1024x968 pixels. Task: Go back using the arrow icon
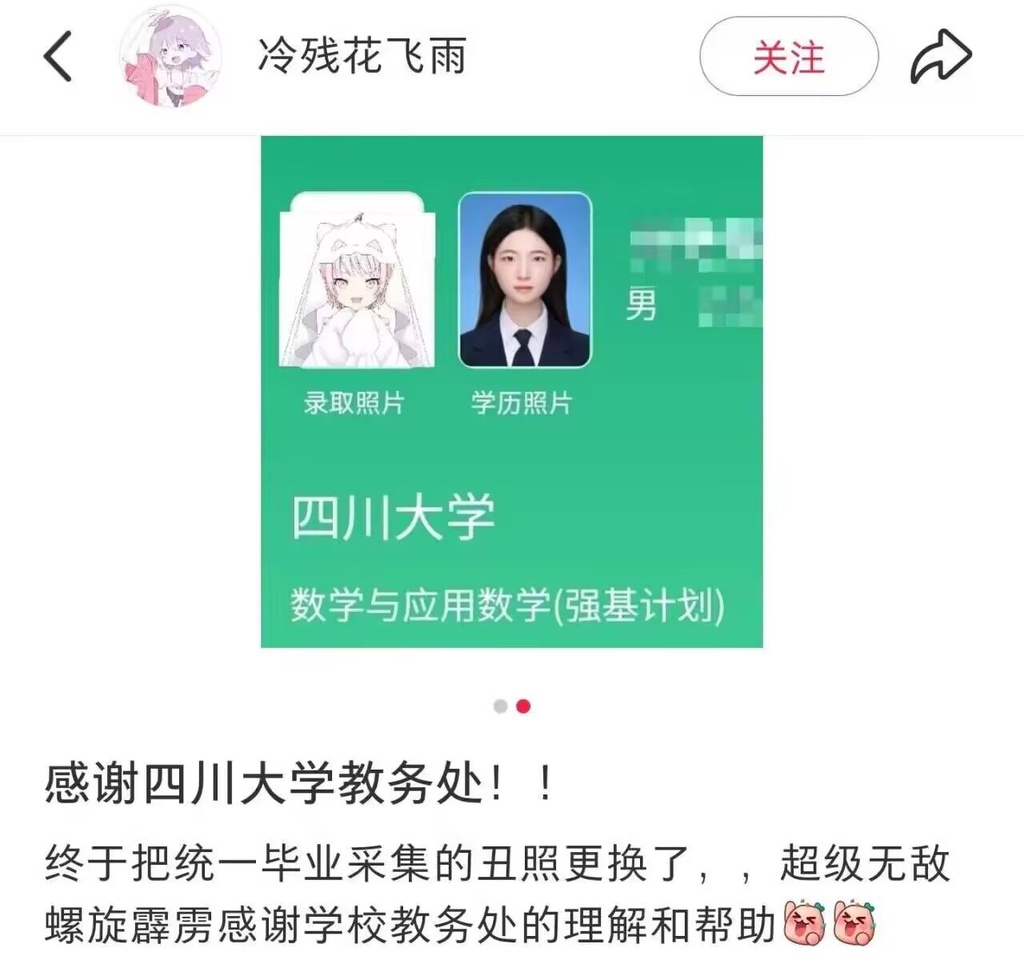point(58,56)
